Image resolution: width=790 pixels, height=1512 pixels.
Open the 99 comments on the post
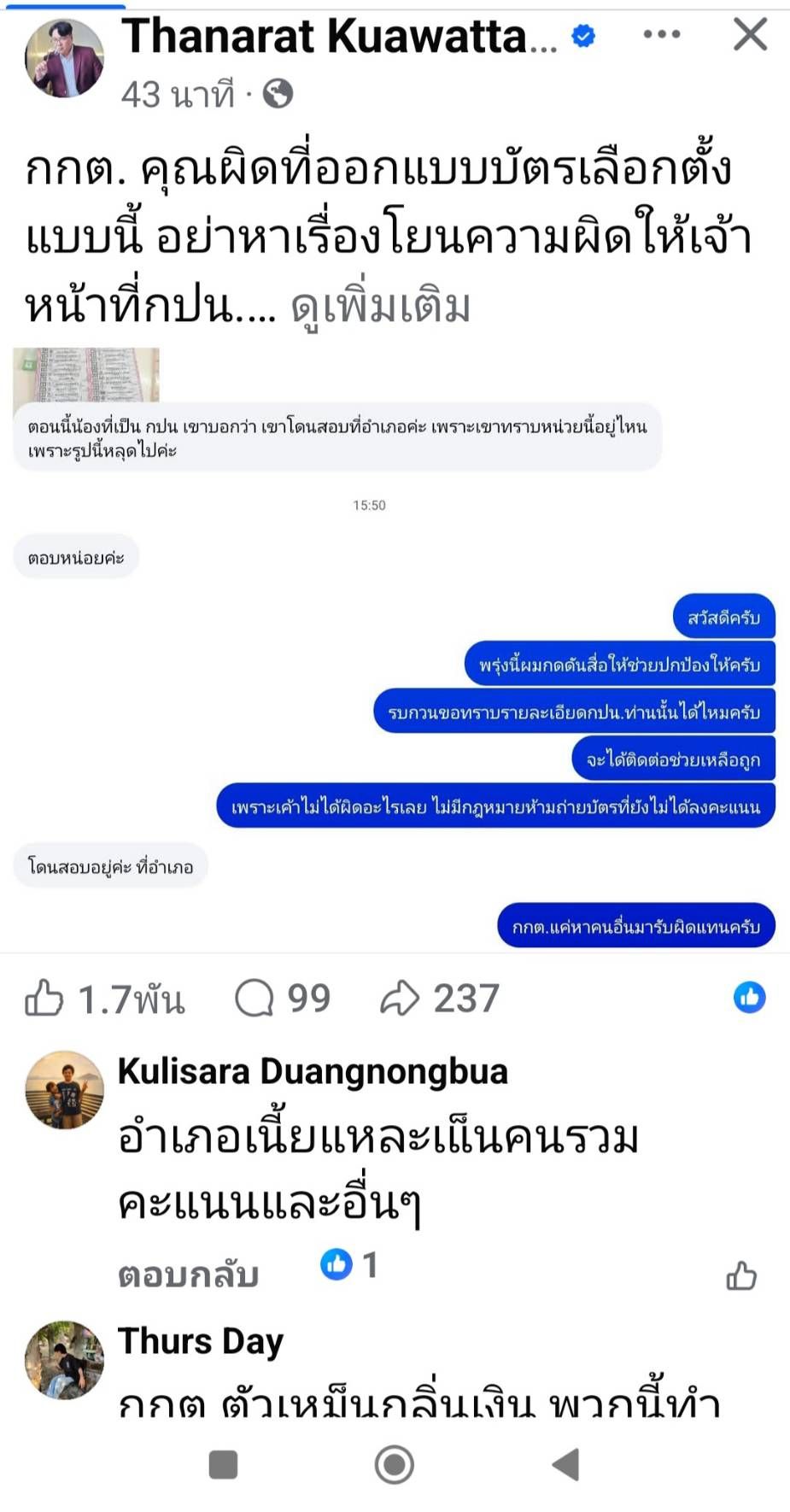pos(283,998)
